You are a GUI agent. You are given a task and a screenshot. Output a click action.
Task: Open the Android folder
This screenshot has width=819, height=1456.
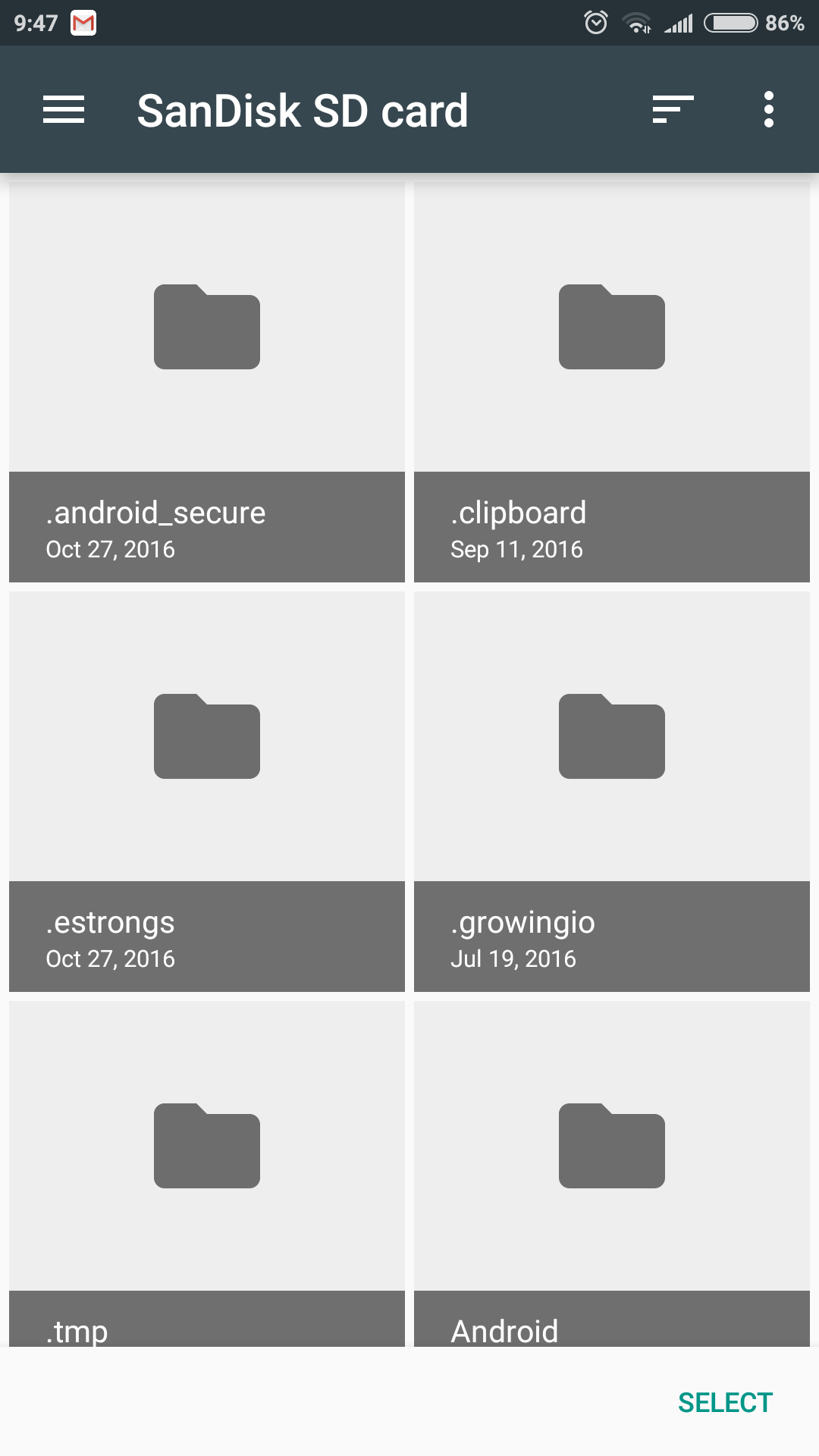pos(612,1174)
